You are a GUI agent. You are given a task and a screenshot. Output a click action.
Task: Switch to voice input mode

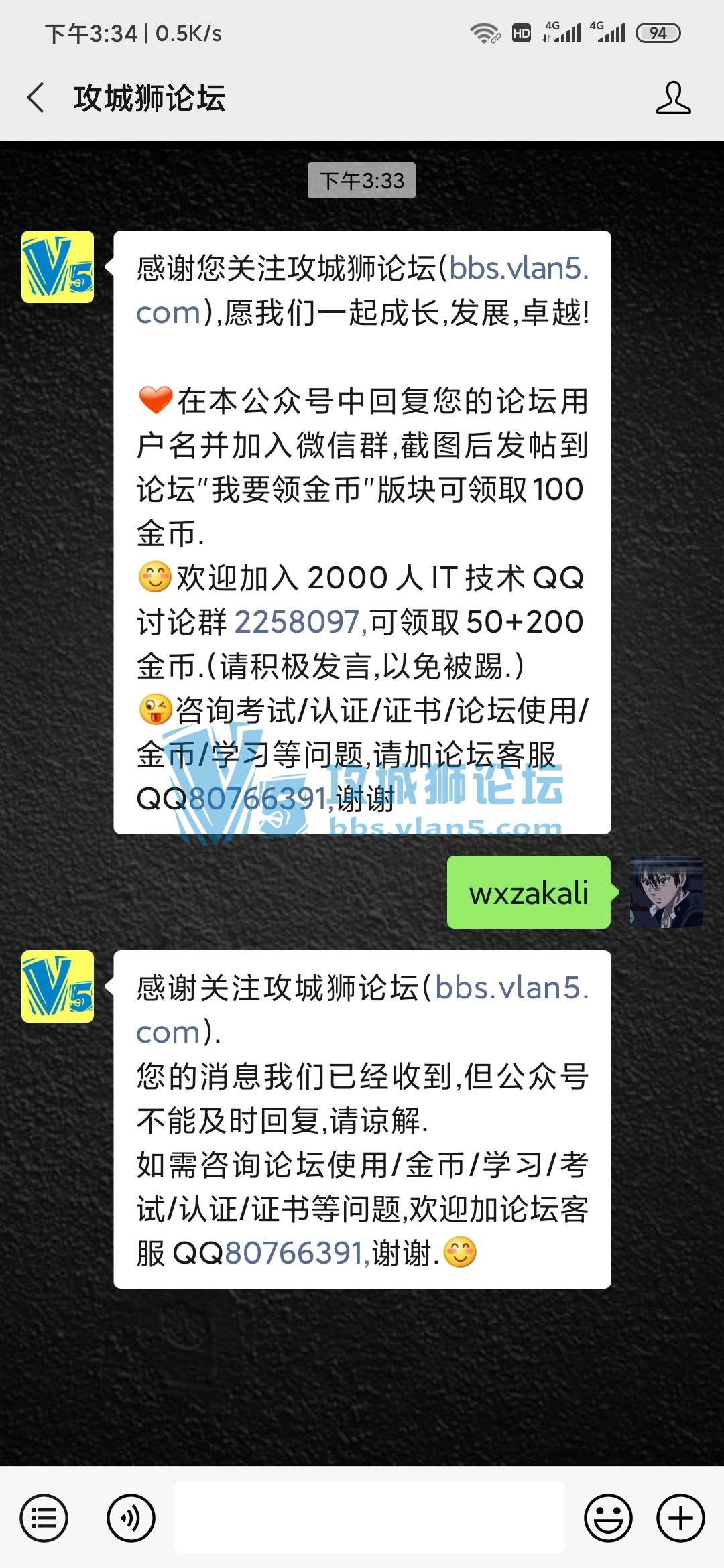(131, 1518)
